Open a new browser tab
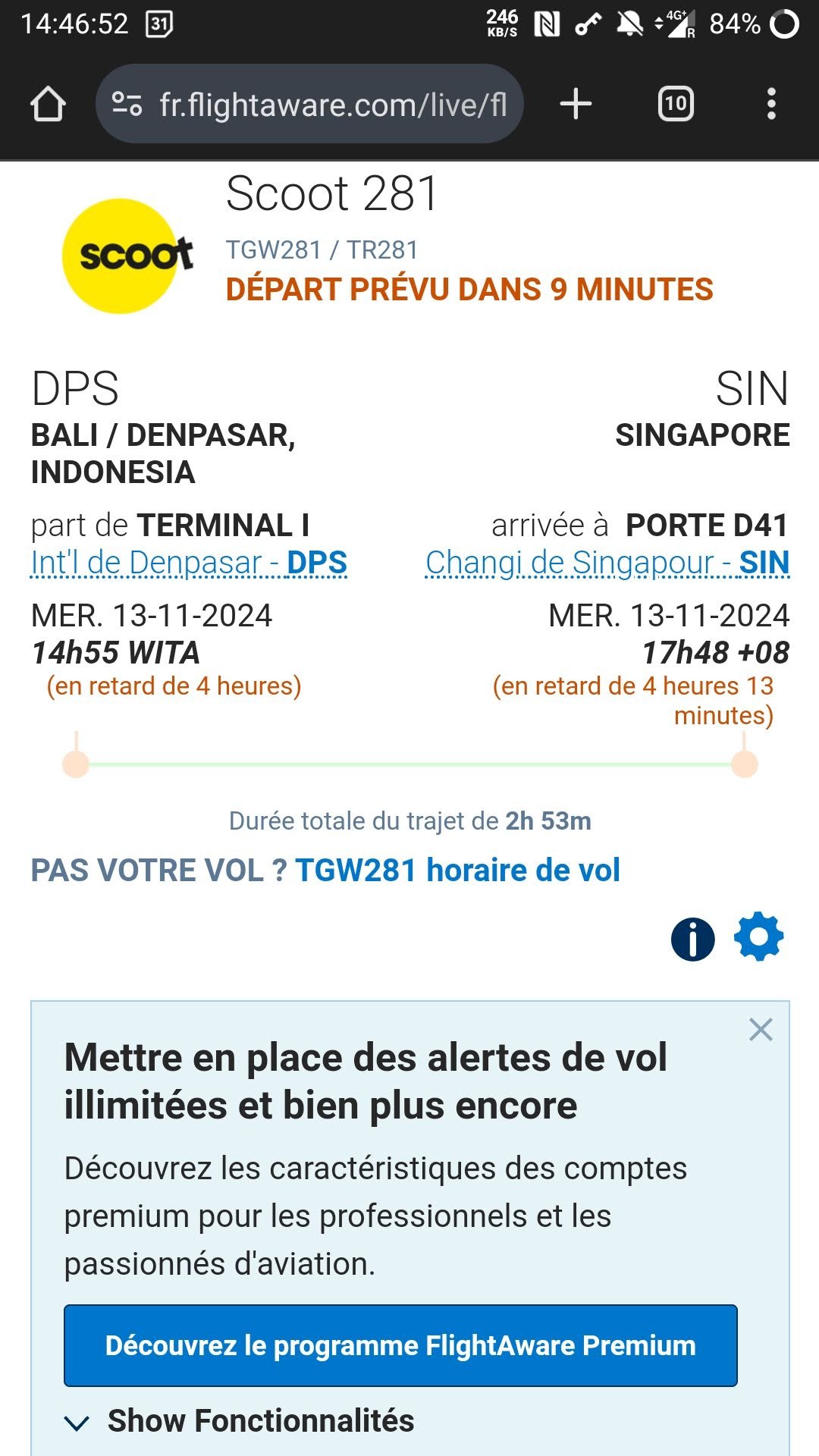The width and height of the screenshot is (819, 1456). [576, 105]
